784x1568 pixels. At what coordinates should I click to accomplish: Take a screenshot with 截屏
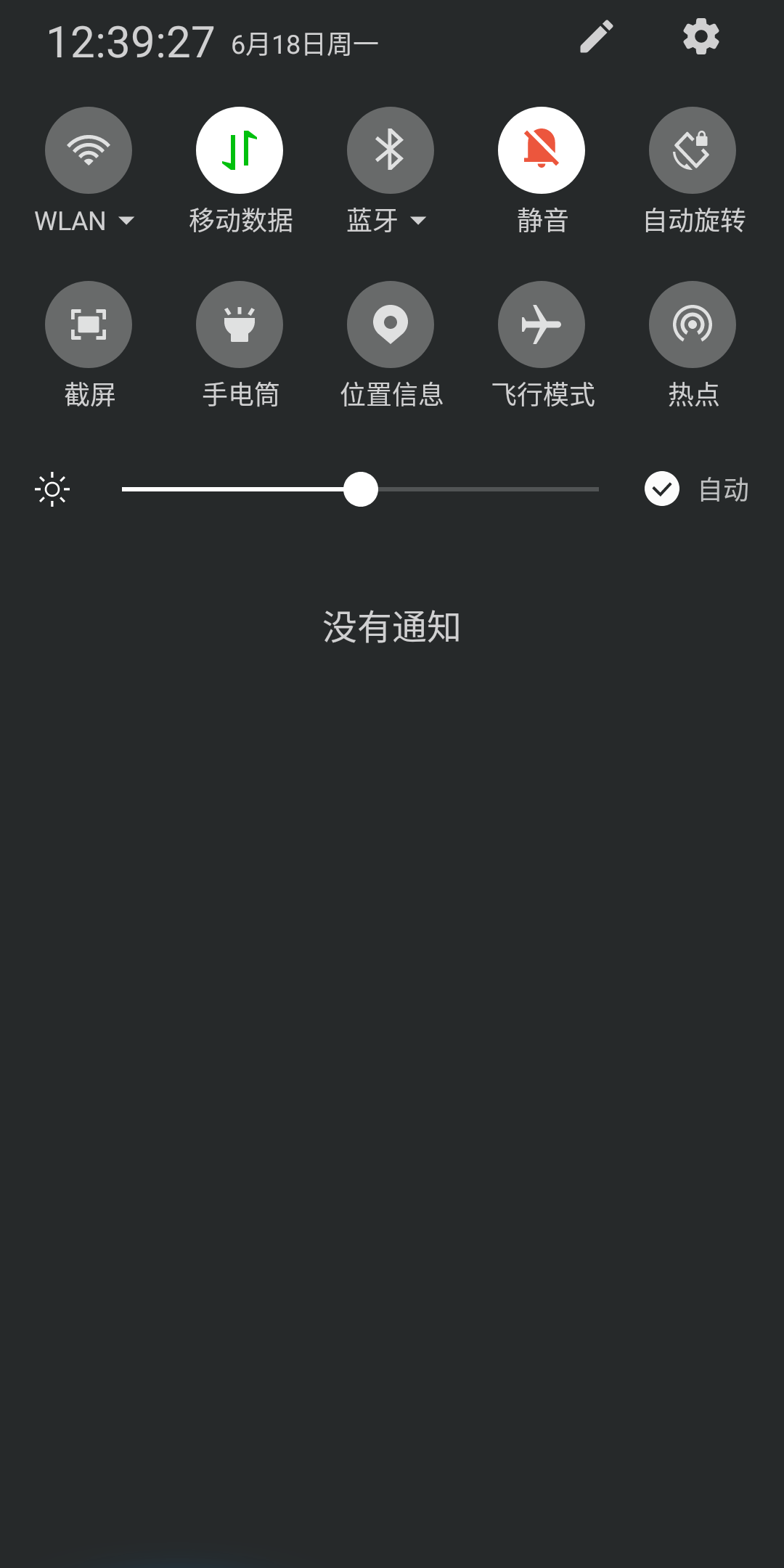coord(89,324)
